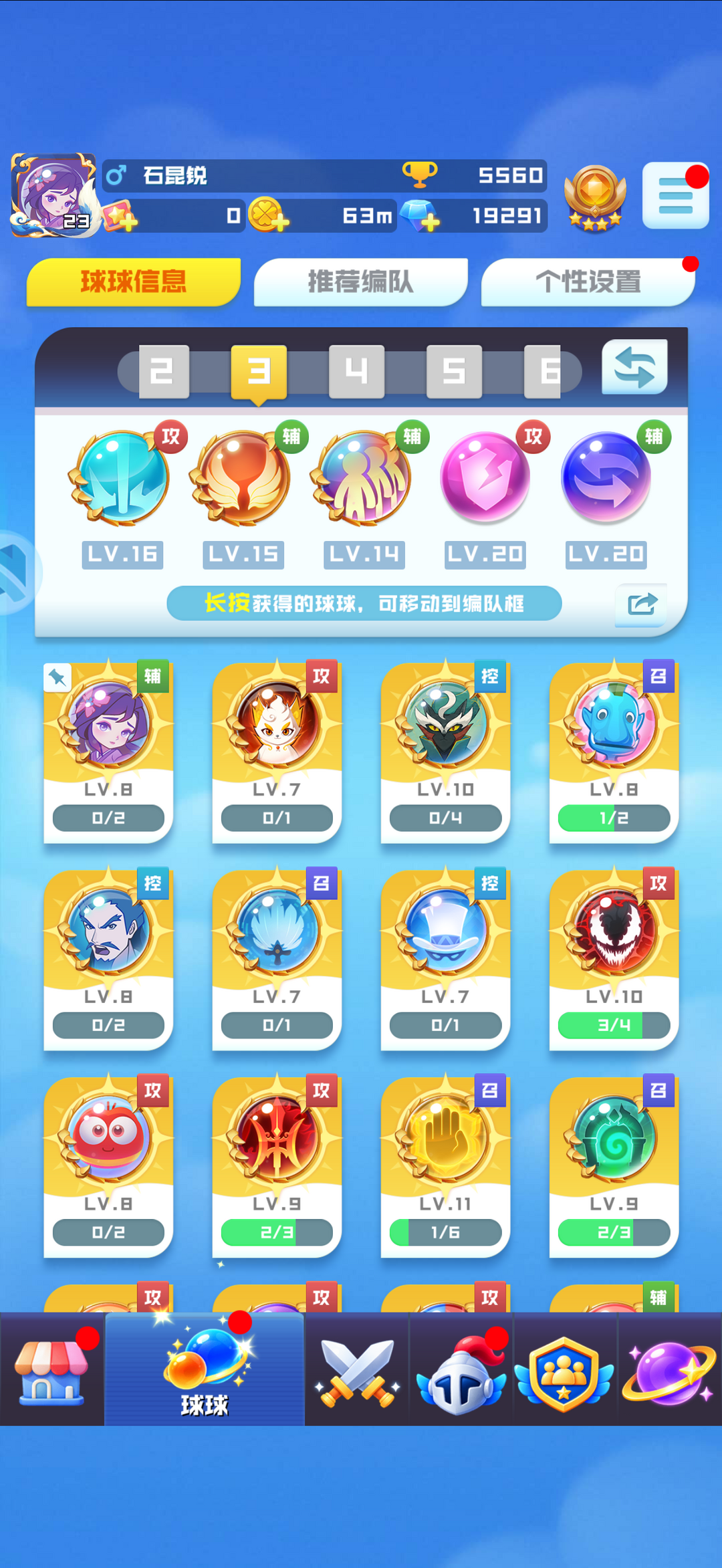This screenshot has height=1568, width=722.
Task: Open the blue fish ball card 1/2
Action: click(x=614, y=752)
